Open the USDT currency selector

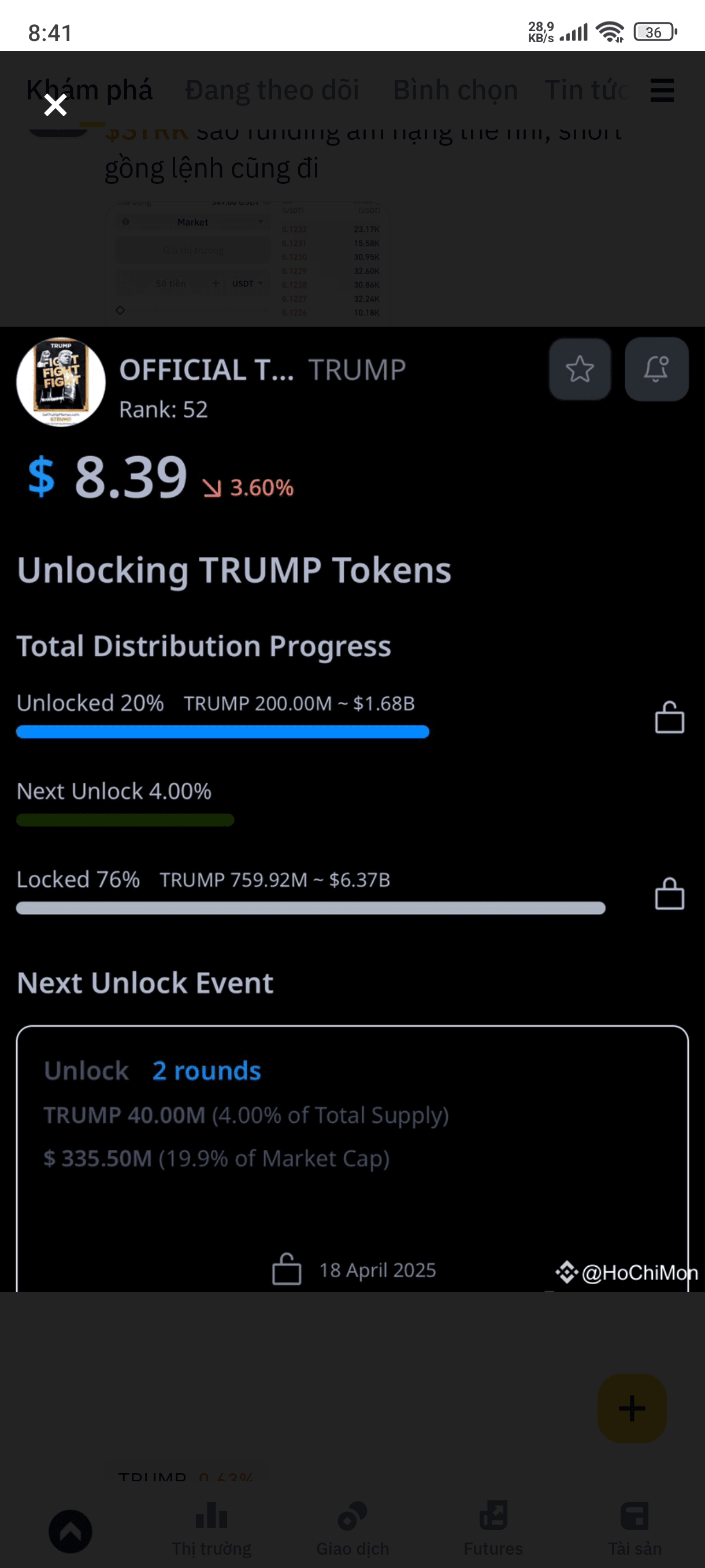tap(243, 283)
